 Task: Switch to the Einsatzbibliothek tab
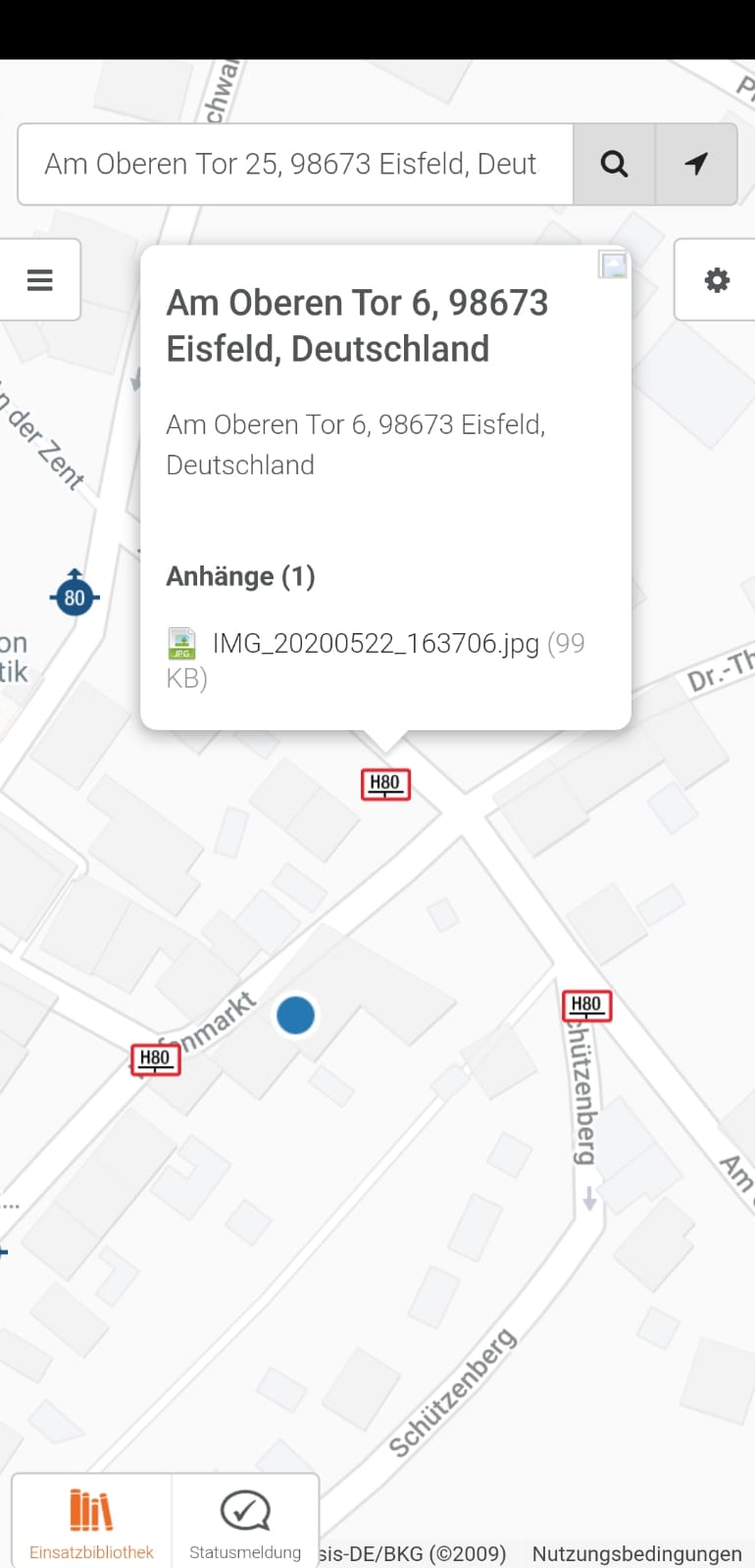pyautogui.click(x=91, y=1521)
